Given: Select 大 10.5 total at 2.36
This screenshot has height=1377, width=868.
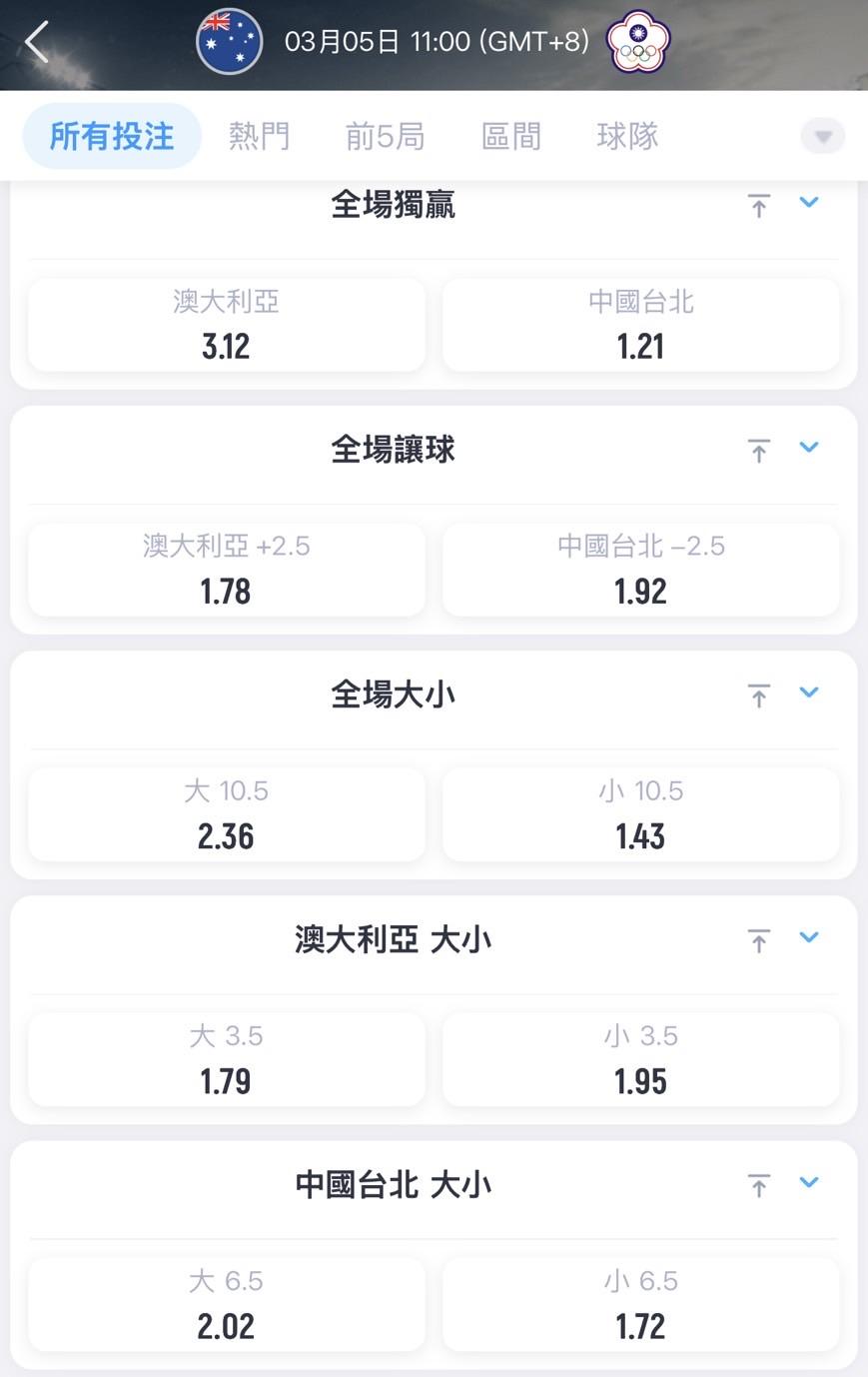Looking at the screenshot, I should tap(227, 814).
